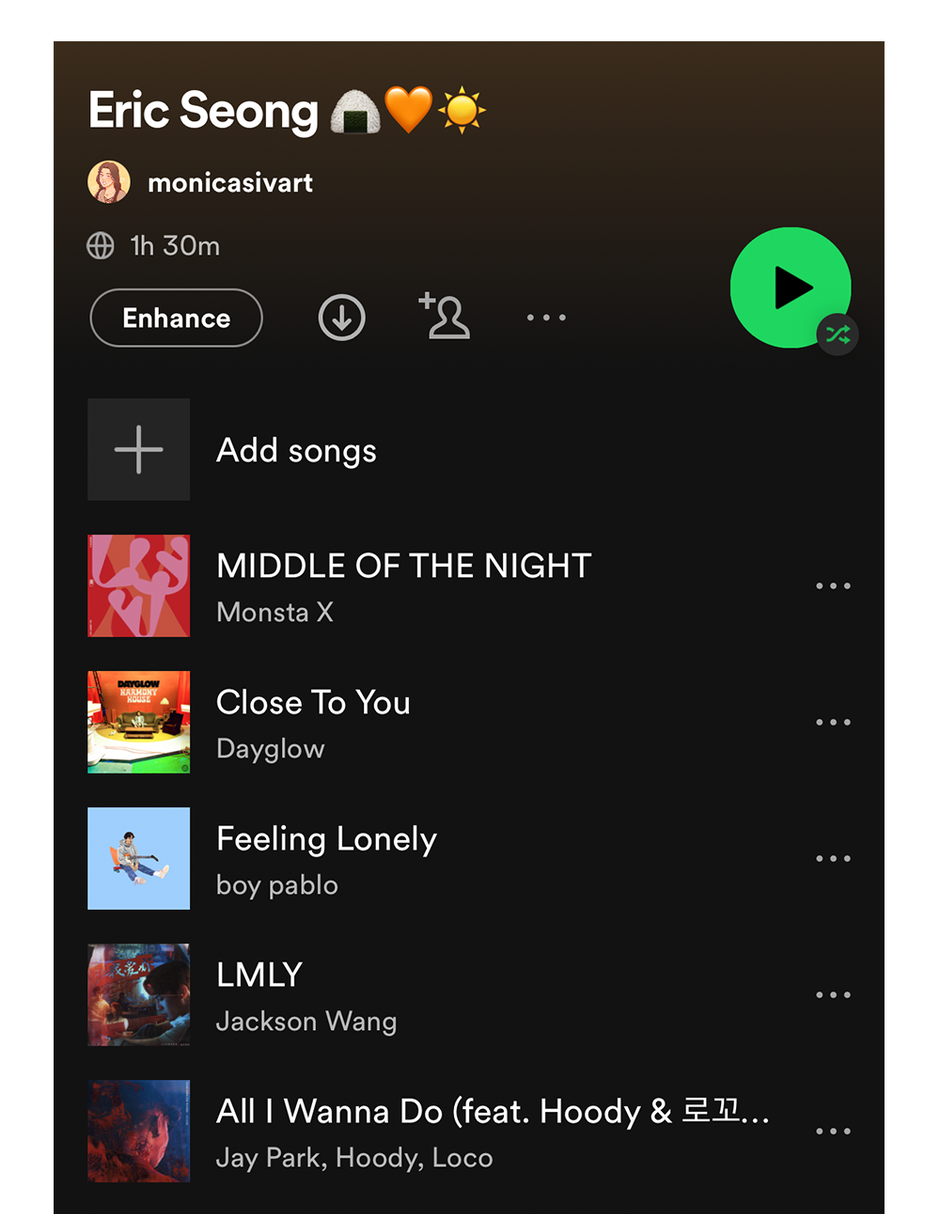
Task: Invite a collaborator to the playlist
Action: tap(445, 316)
